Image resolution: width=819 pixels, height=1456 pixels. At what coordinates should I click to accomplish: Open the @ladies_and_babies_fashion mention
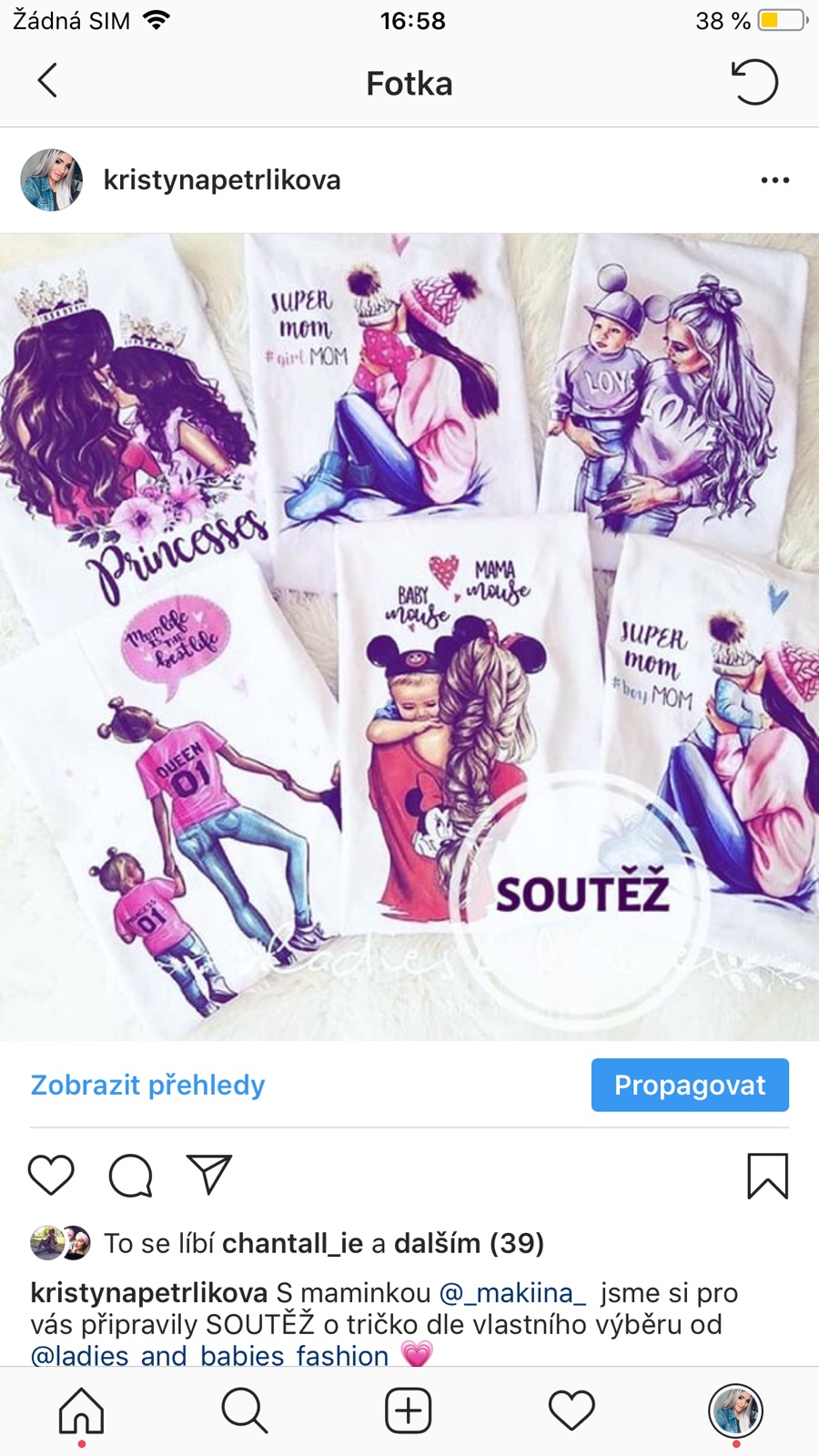pos(209,1355)
